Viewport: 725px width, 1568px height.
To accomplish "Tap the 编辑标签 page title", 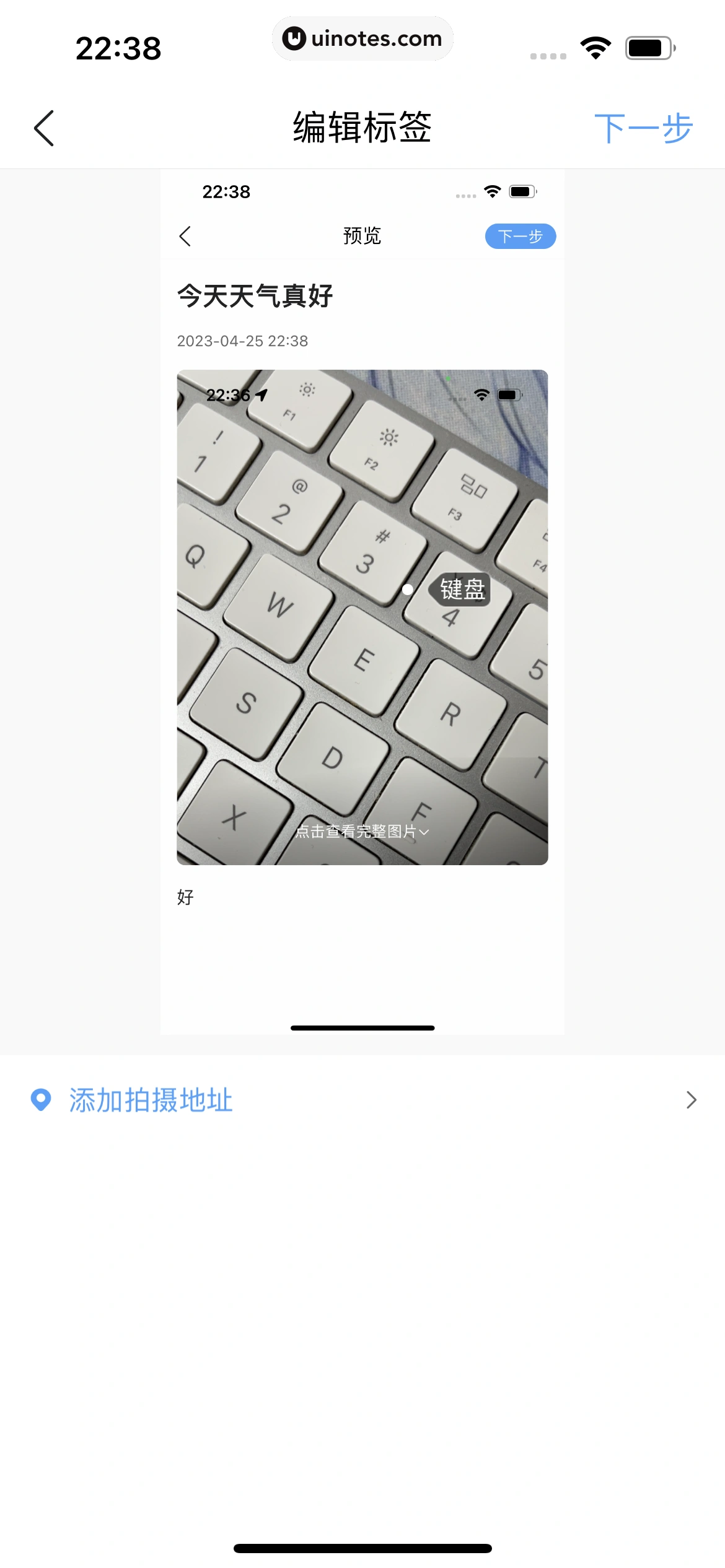I will [x=362, y=128].
